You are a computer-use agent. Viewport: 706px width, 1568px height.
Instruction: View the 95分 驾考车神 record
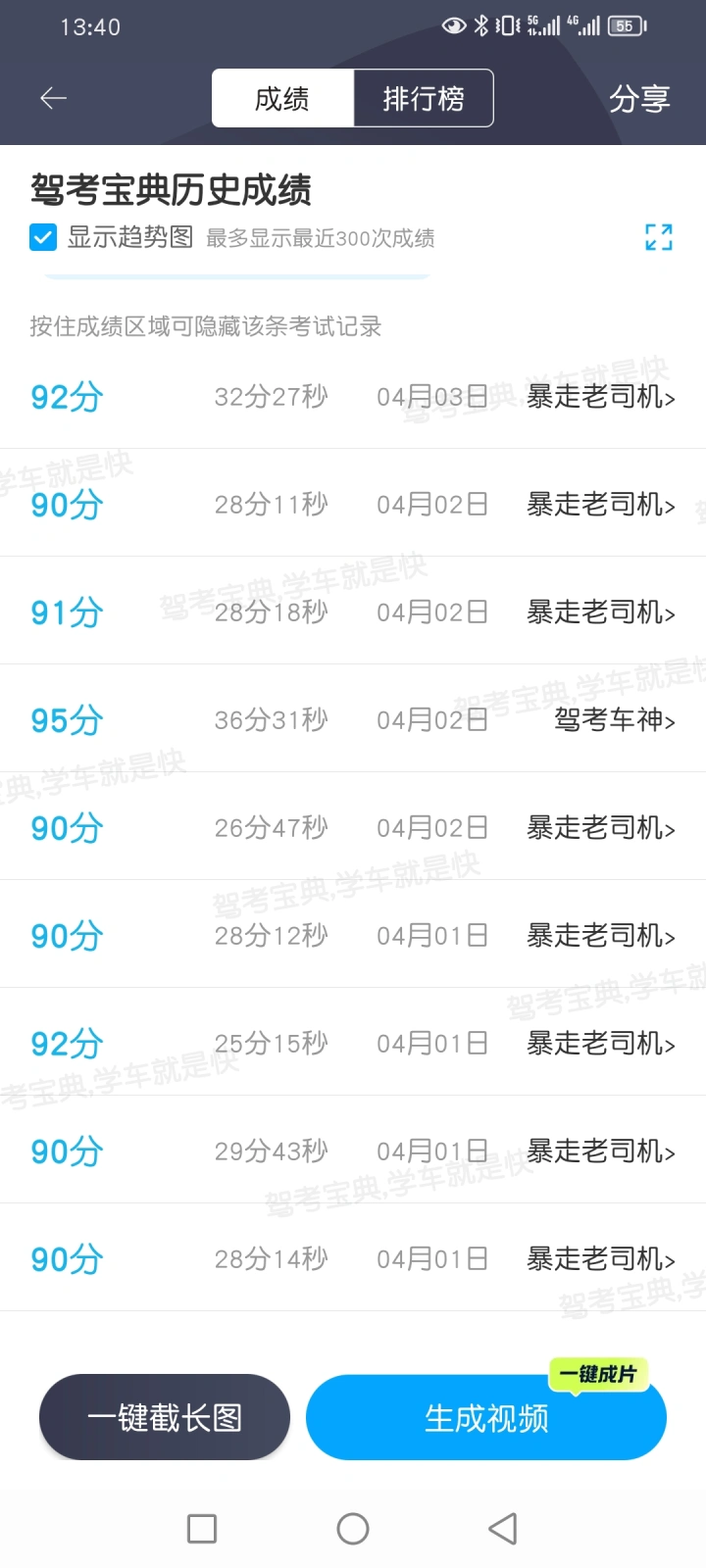(353, 720)
